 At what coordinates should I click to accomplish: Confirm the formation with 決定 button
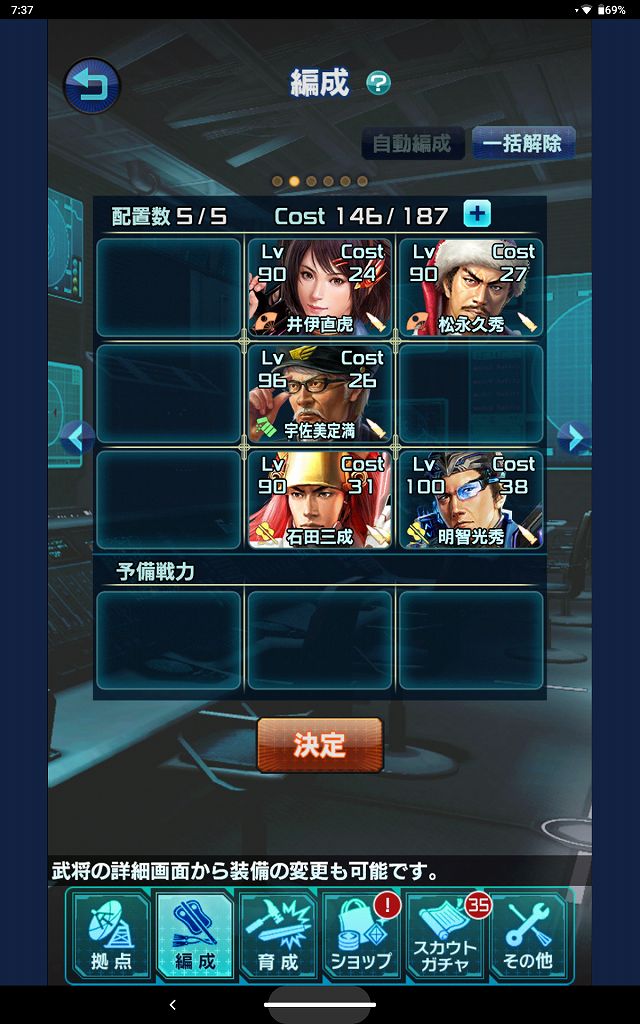tap(320, 745)
